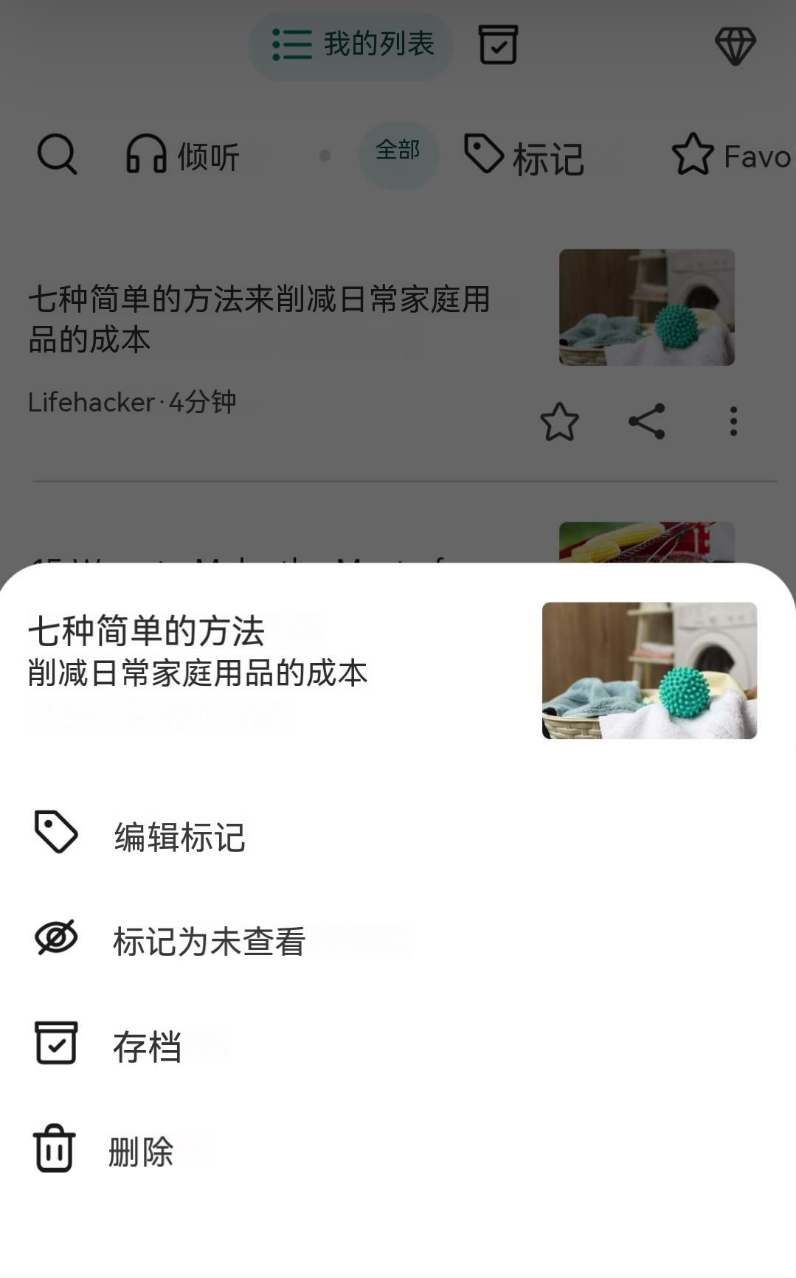Click the crossed-eye icon beside 标记为未查看
This screenshot has height=1278, width=796.
tap(55, 937)
